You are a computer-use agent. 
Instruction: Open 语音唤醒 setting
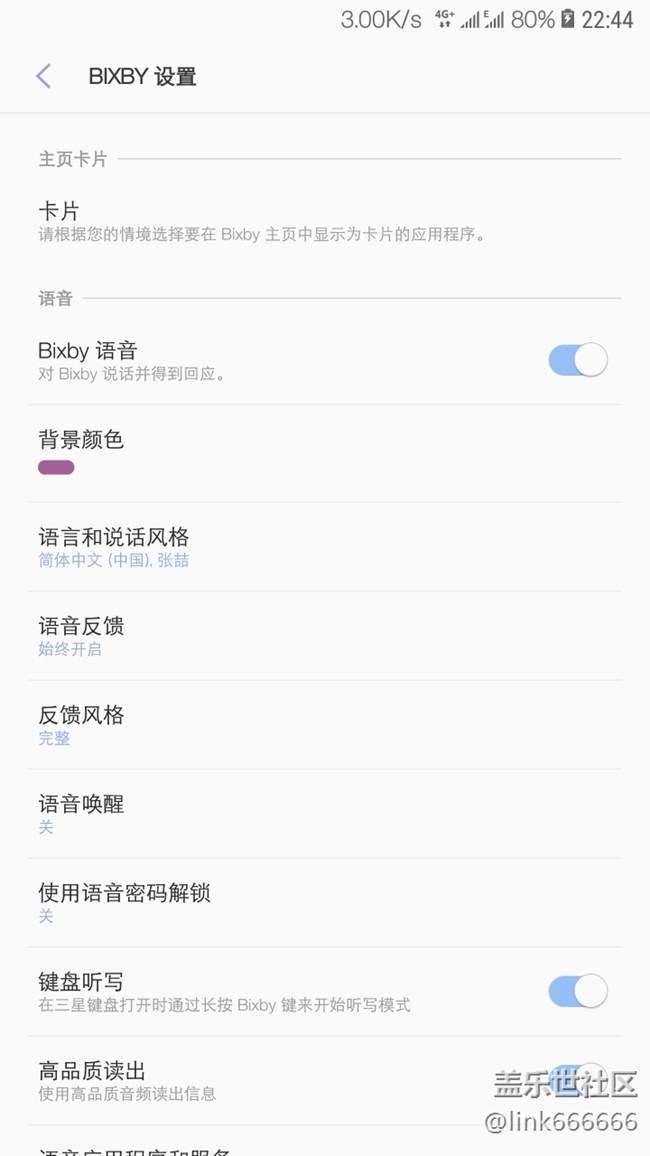point(325,815)
